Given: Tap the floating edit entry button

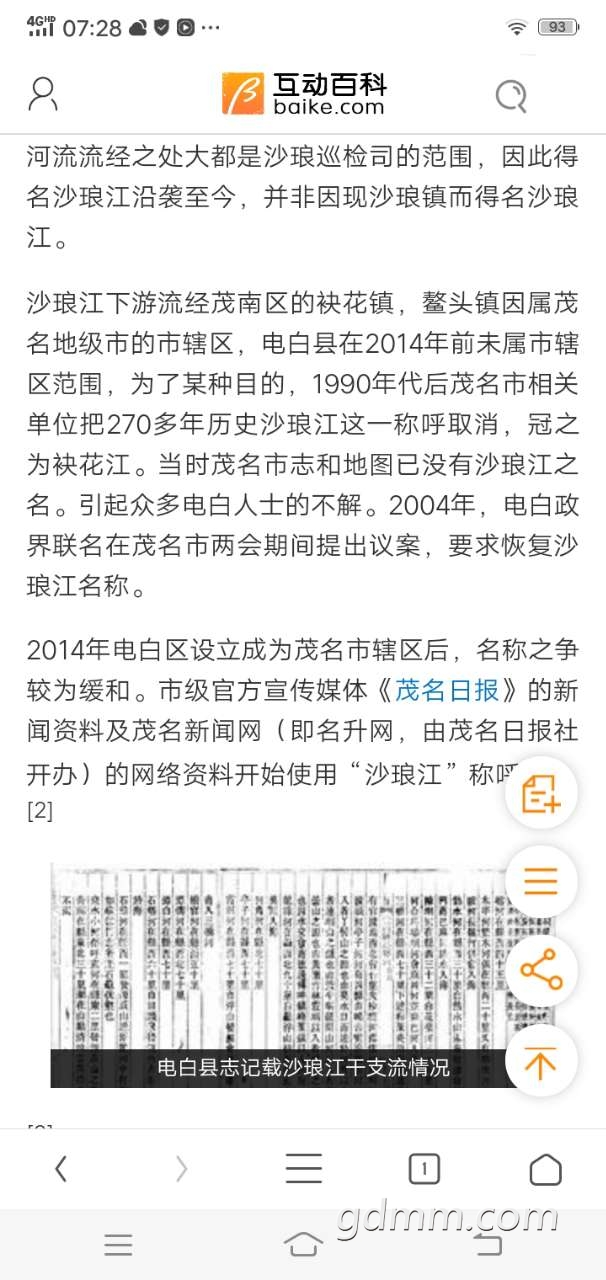Looking at the screenshot, I should [x=541, y=793].
